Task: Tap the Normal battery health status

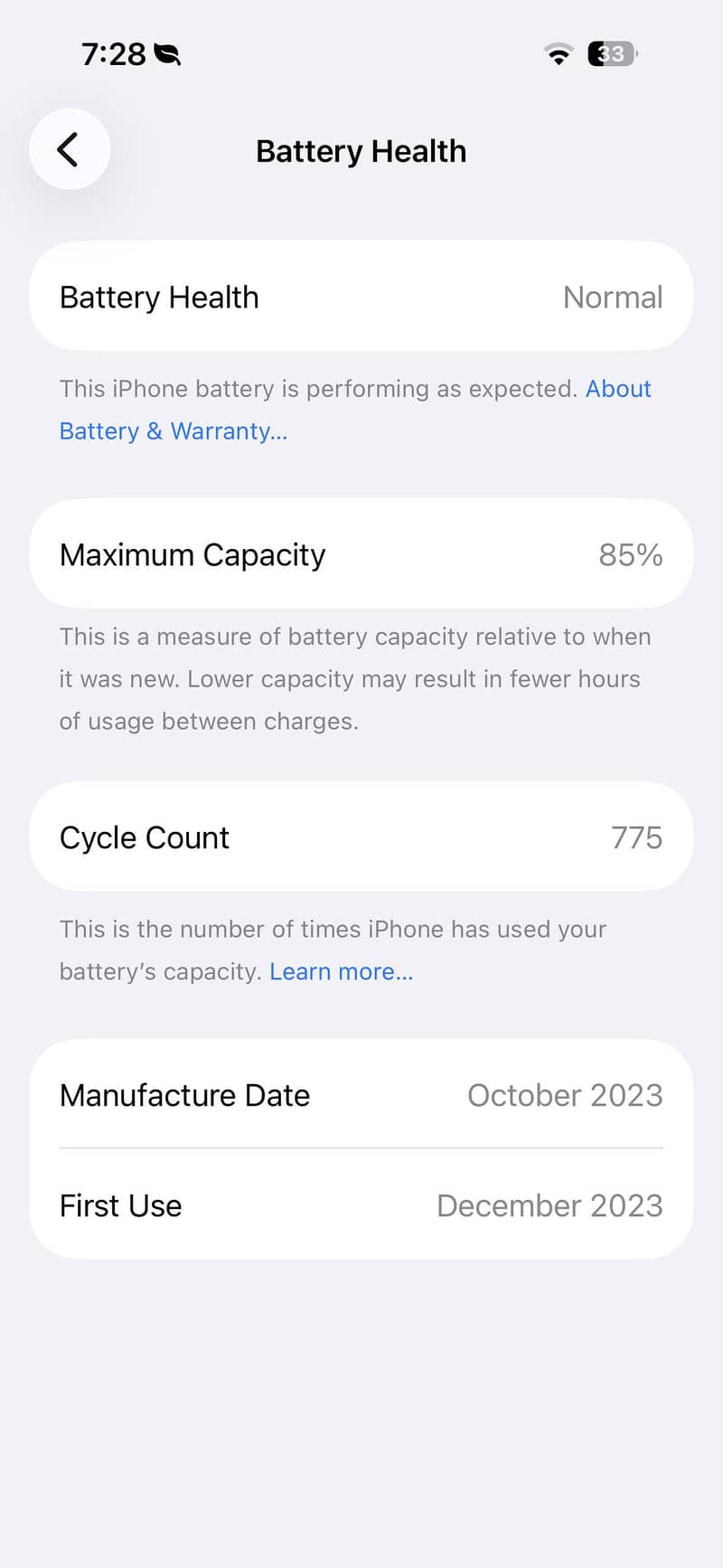Action: [613, 297]
